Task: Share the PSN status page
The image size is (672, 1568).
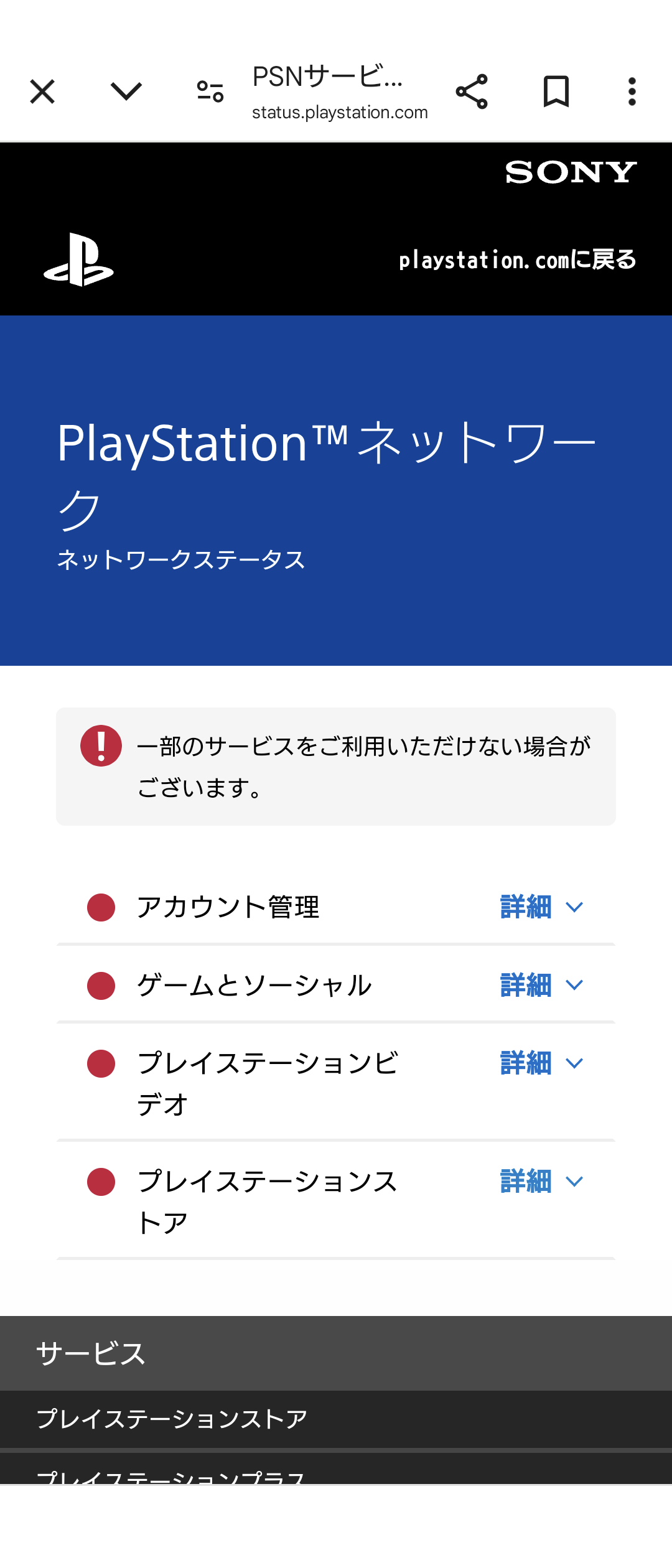Action: [472, 92]
